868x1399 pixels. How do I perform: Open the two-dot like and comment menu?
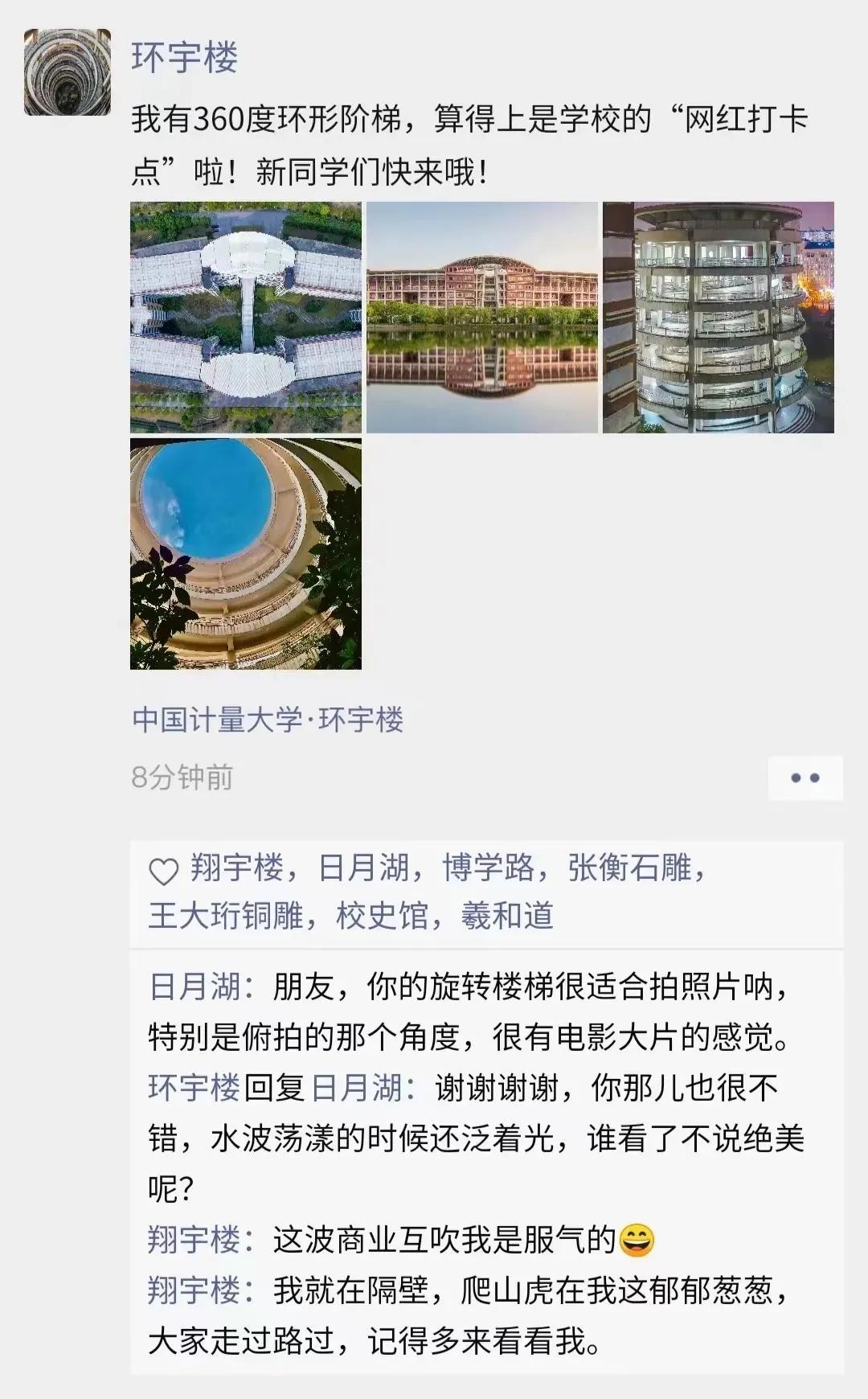click(805, 778)
